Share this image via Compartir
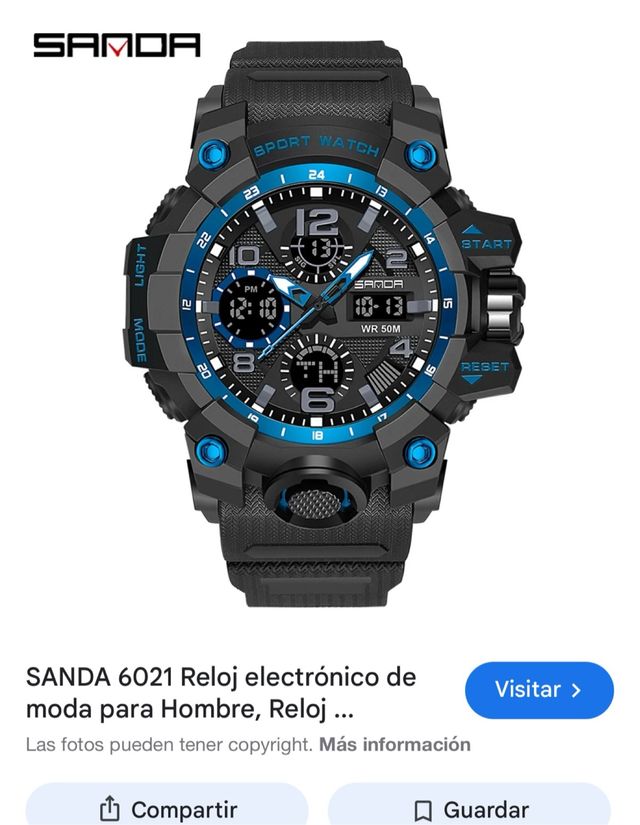 (167, 808)
